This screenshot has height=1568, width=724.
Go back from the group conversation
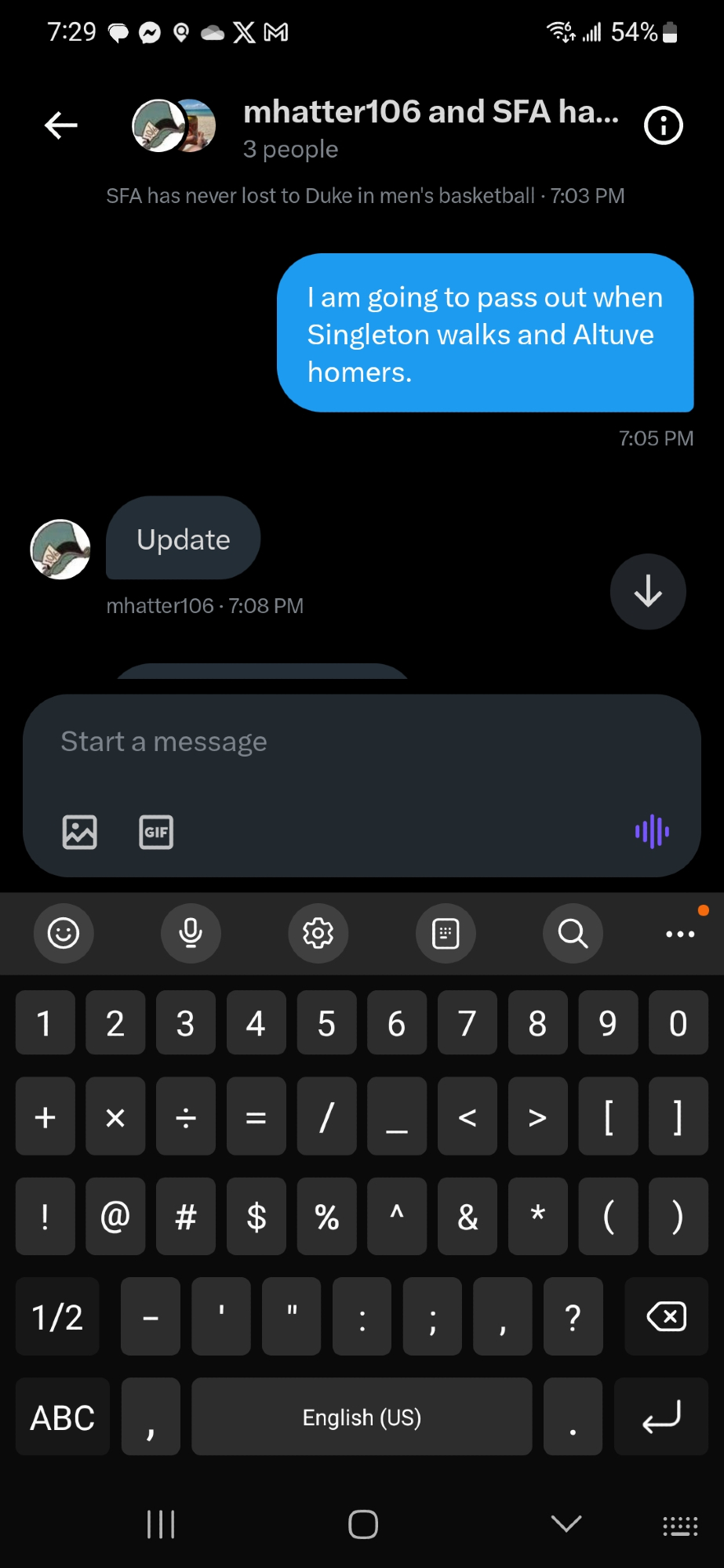pos(61,125)
